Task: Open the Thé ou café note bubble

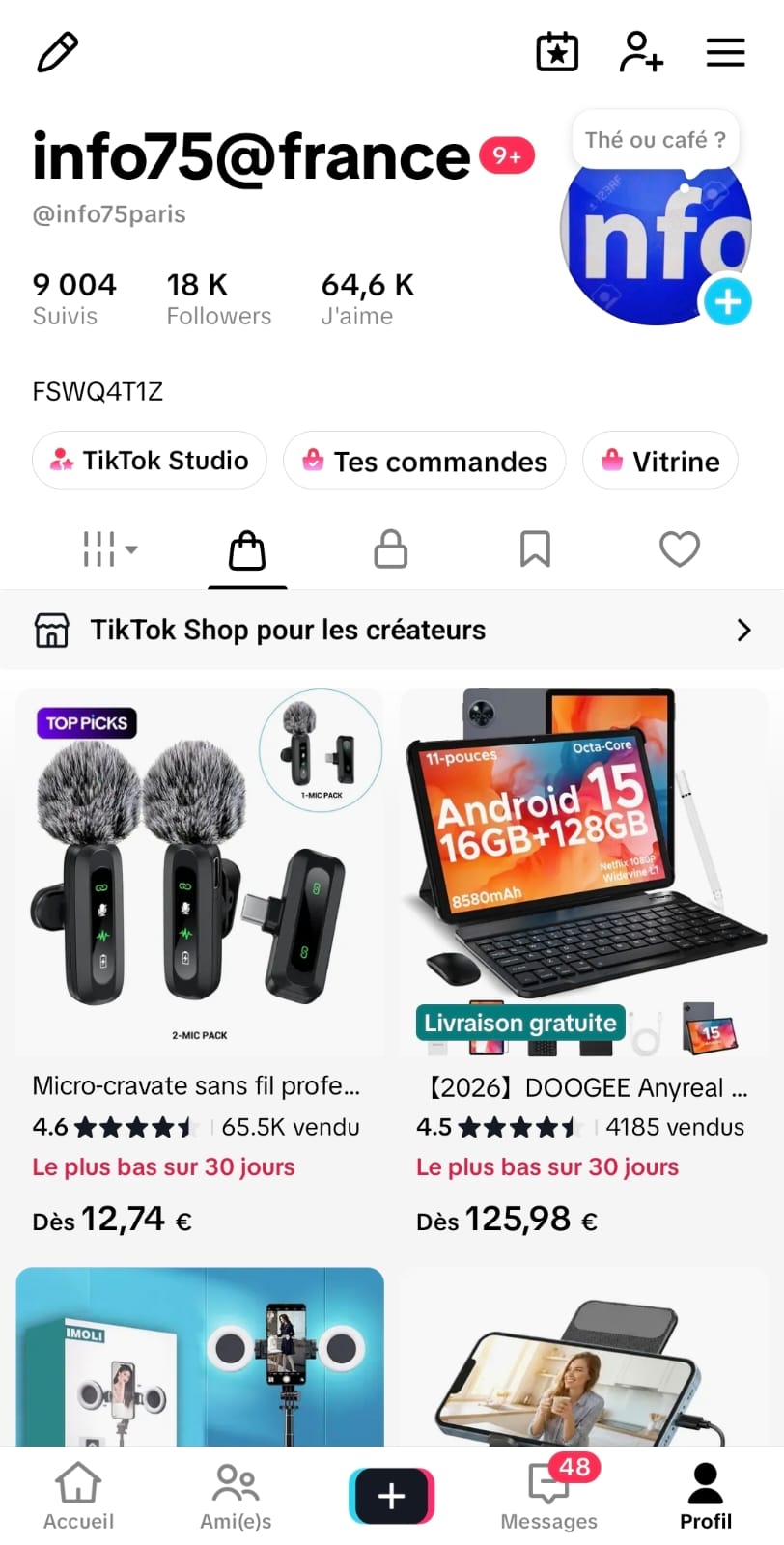Action: tap(656, 140)
